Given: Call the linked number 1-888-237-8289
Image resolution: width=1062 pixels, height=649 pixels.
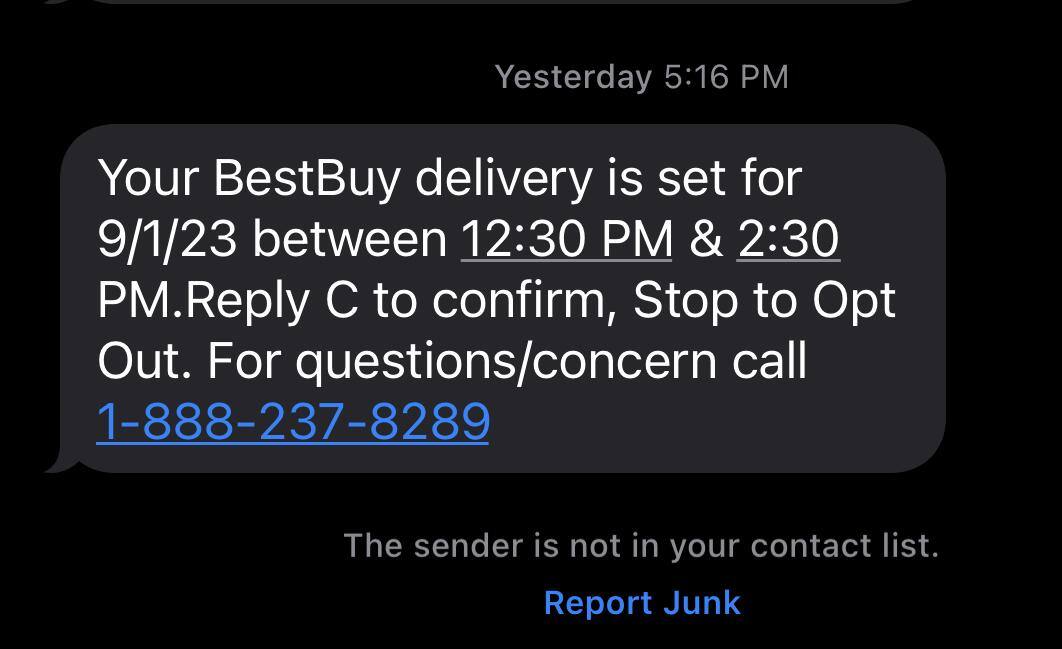Looking at the screenshot, I should (292, 422).
